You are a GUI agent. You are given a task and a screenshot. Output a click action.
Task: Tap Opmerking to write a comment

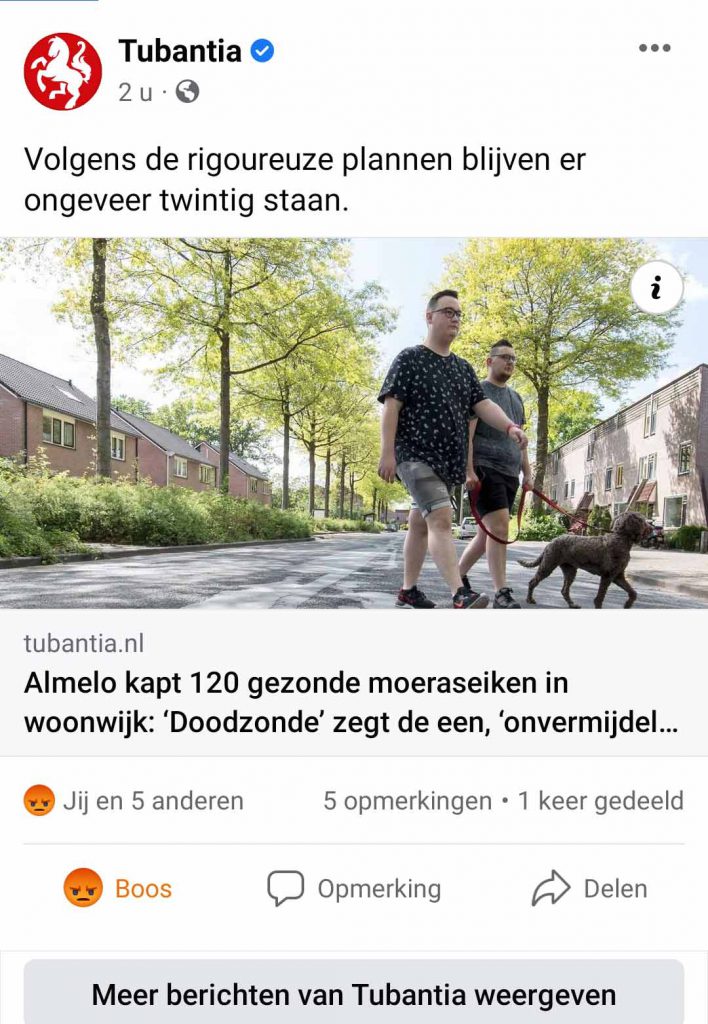[x=354, y=888]
